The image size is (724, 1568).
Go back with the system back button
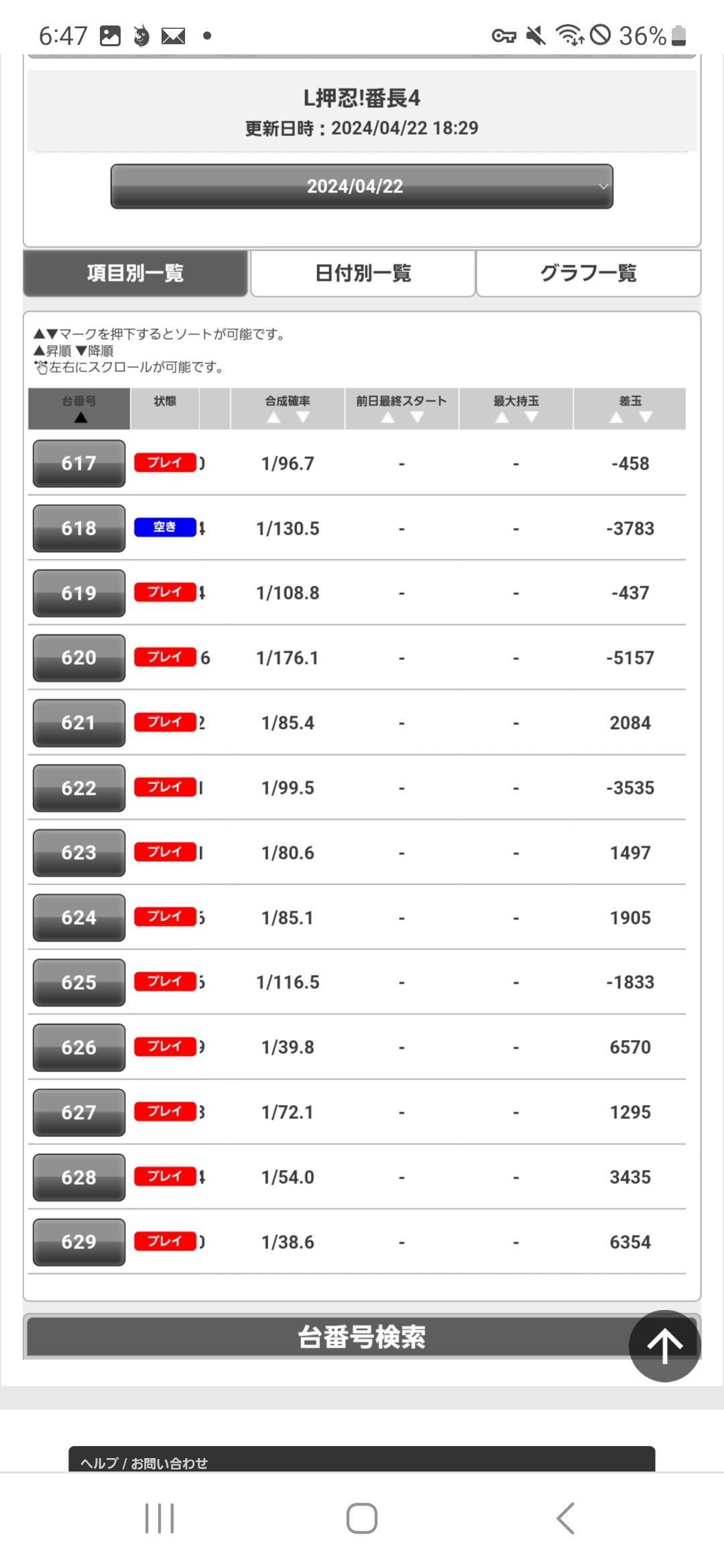pyautogui.click(x=565, y=1518)
